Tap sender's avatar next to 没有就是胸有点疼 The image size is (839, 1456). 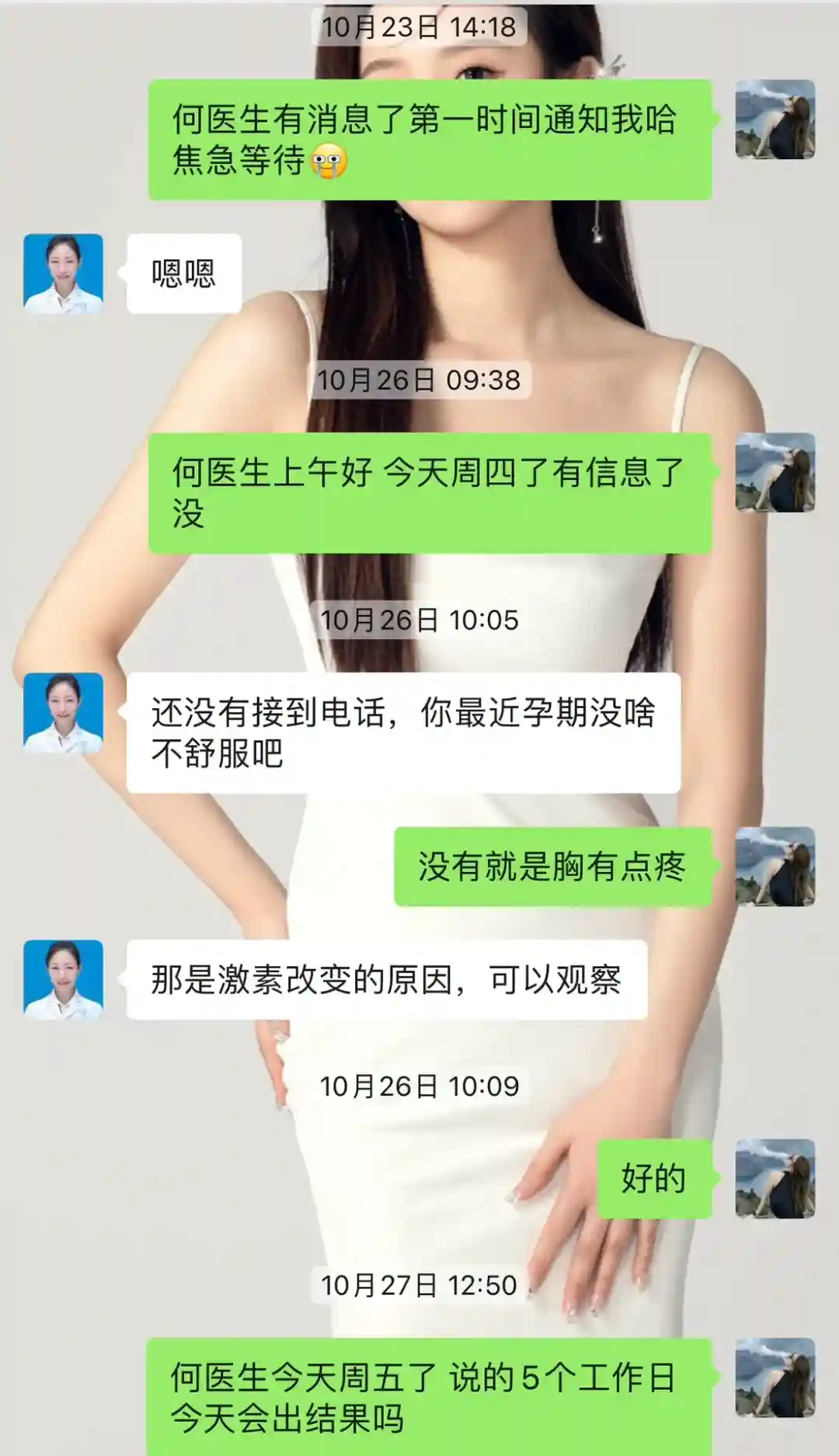(x=775, y=867)
